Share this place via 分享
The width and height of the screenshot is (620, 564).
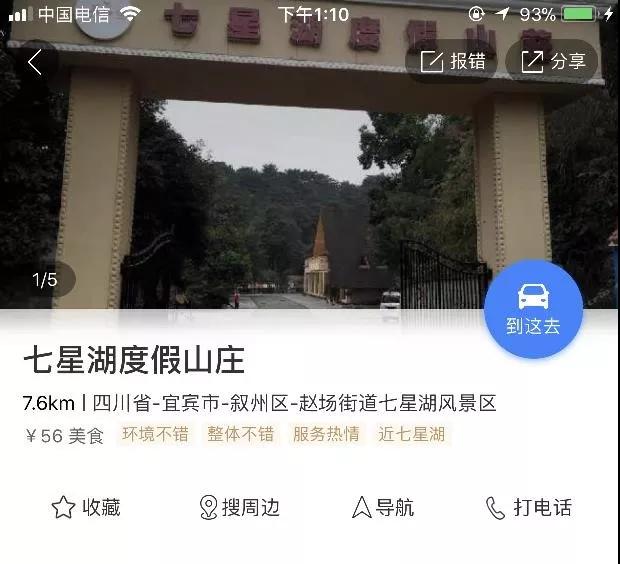click(553, 61)
